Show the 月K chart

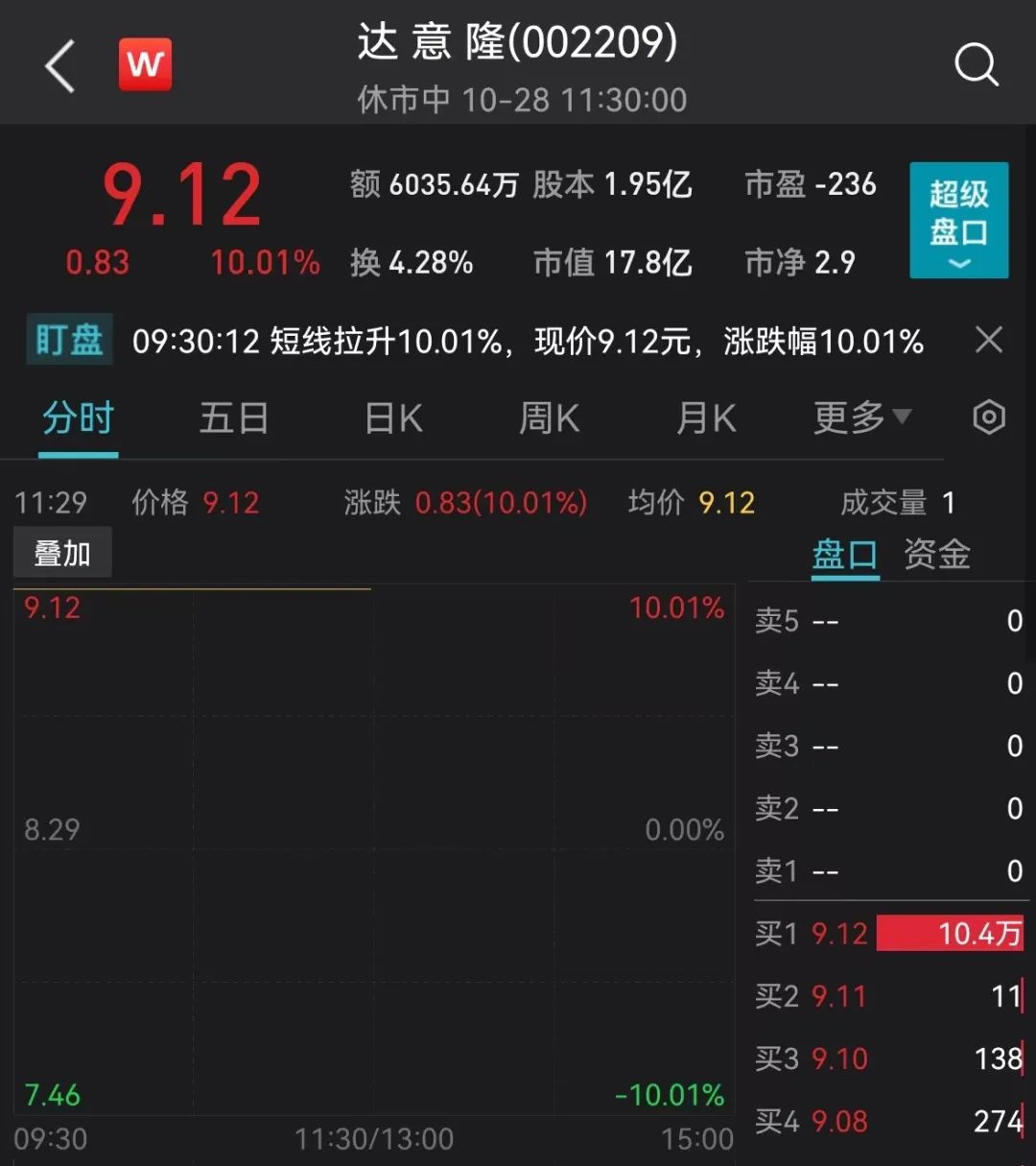706,418
